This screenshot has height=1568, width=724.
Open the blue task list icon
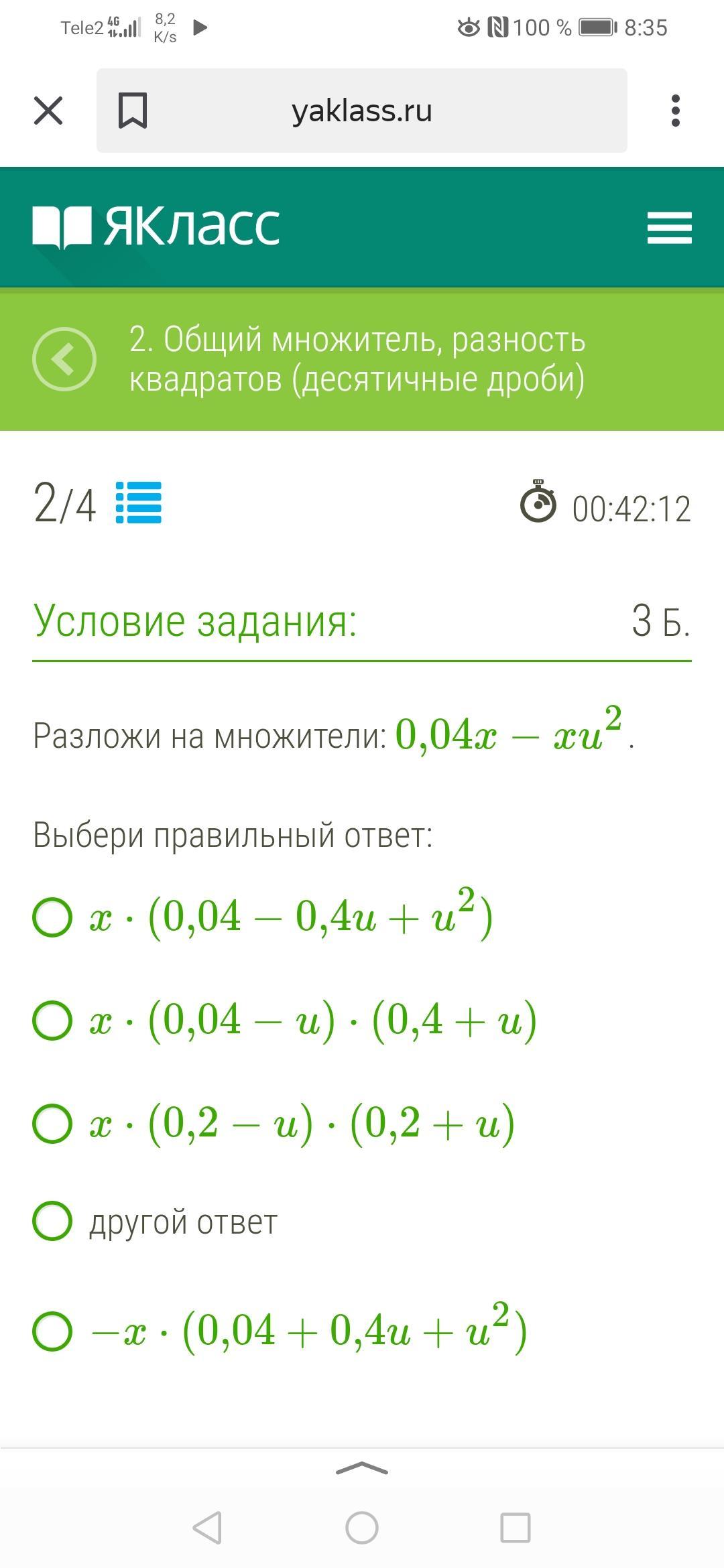(139, 503)
